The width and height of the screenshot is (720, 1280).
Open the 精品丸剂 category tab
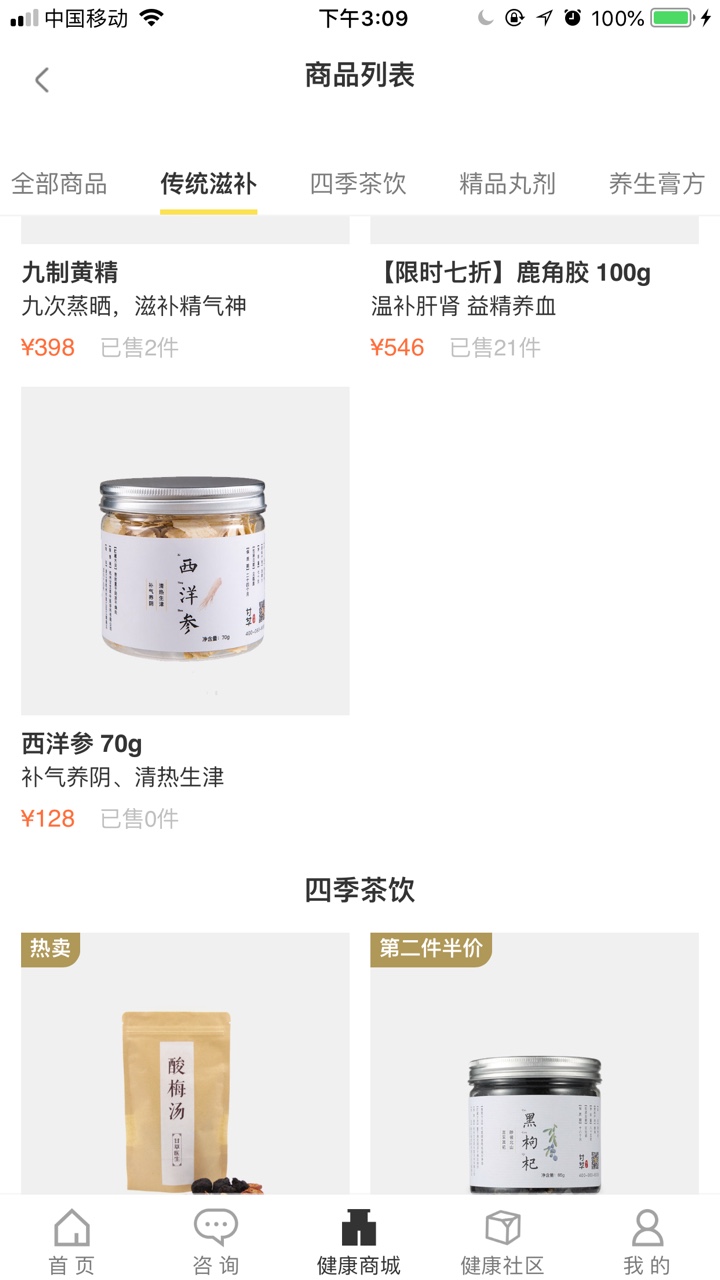507,184
